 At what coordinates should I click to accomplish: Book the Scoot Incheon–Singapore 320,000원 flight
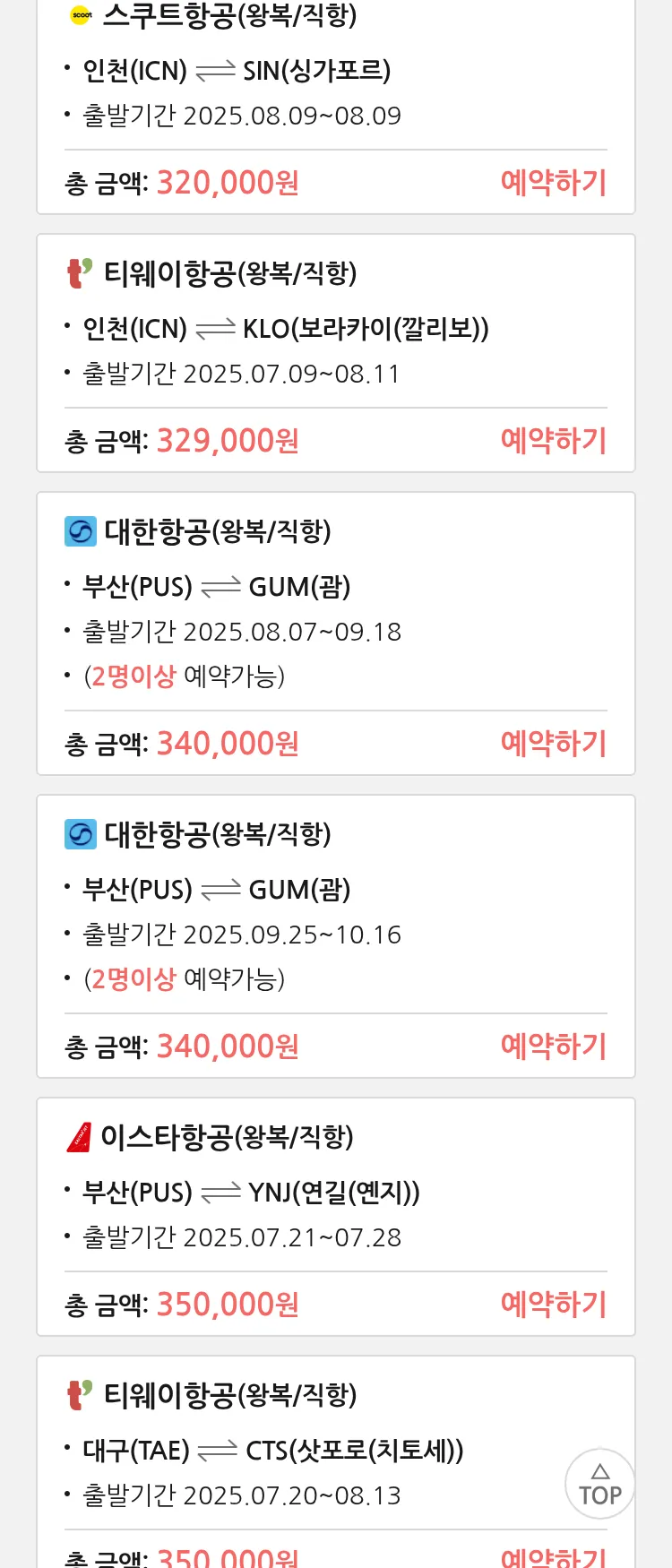pos(553,183)
